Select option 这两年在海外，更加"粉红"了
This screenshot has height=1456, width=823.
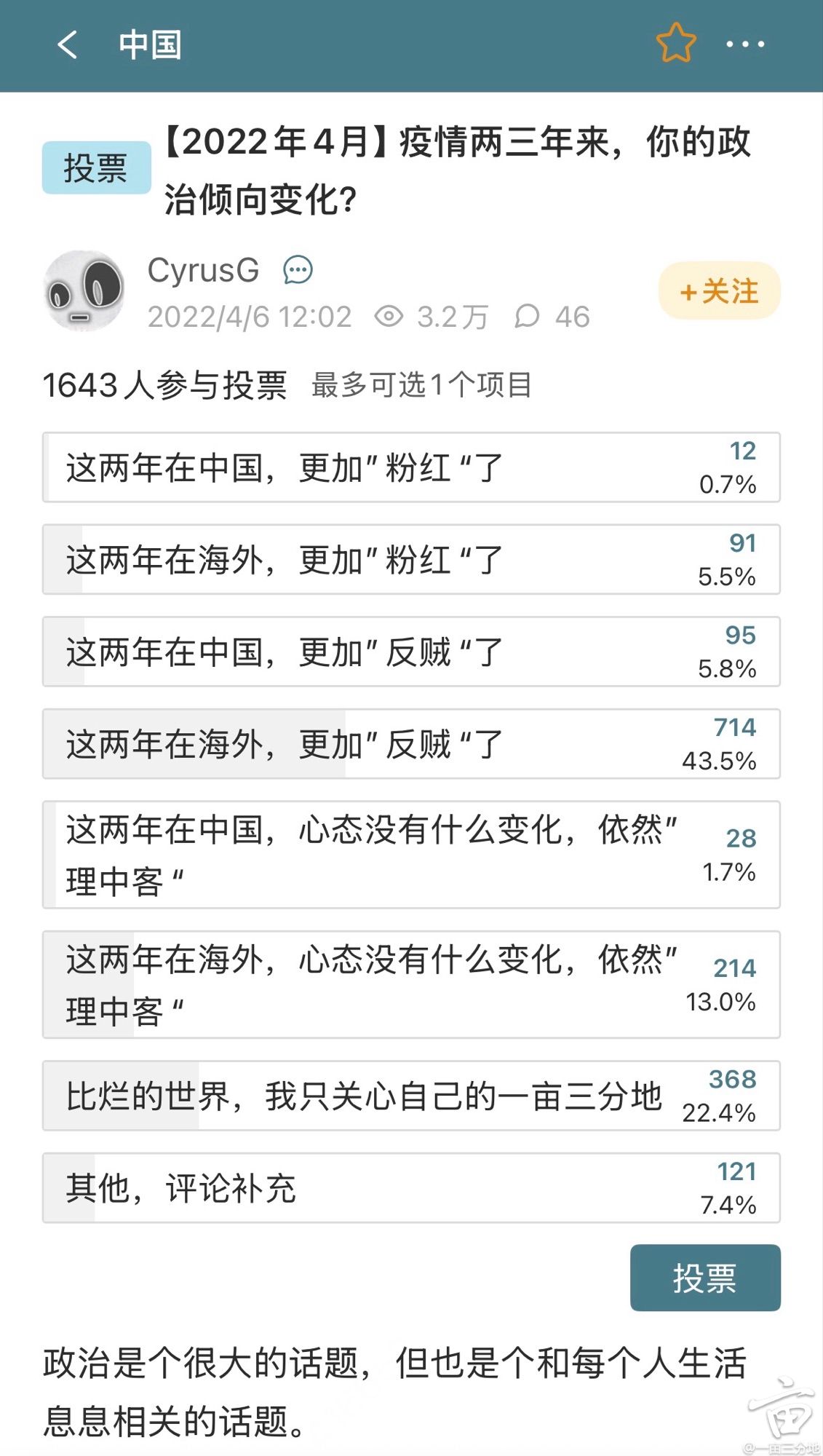[x=411, y=559]
